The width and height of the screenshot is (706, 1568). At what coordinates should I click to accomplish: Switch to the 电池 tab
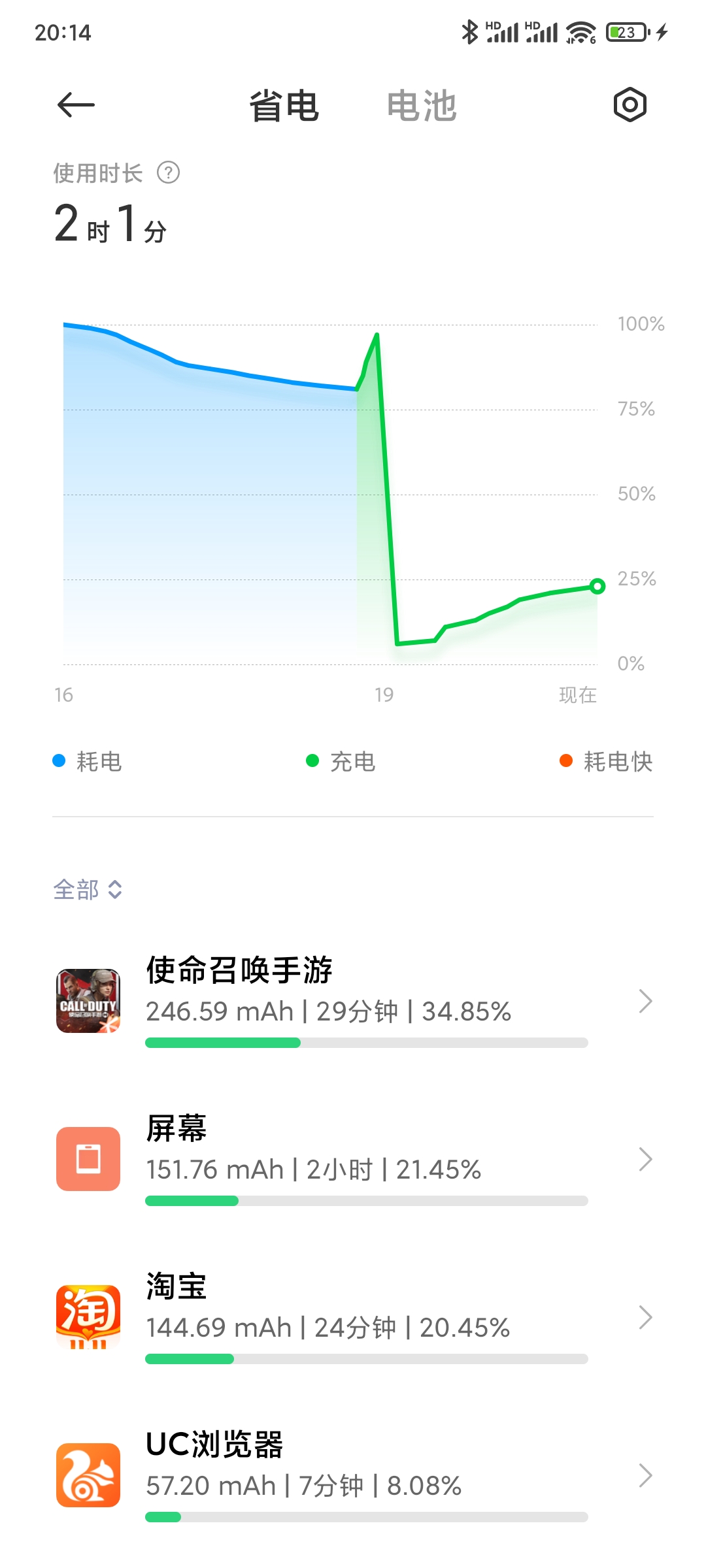click(421, 106)
